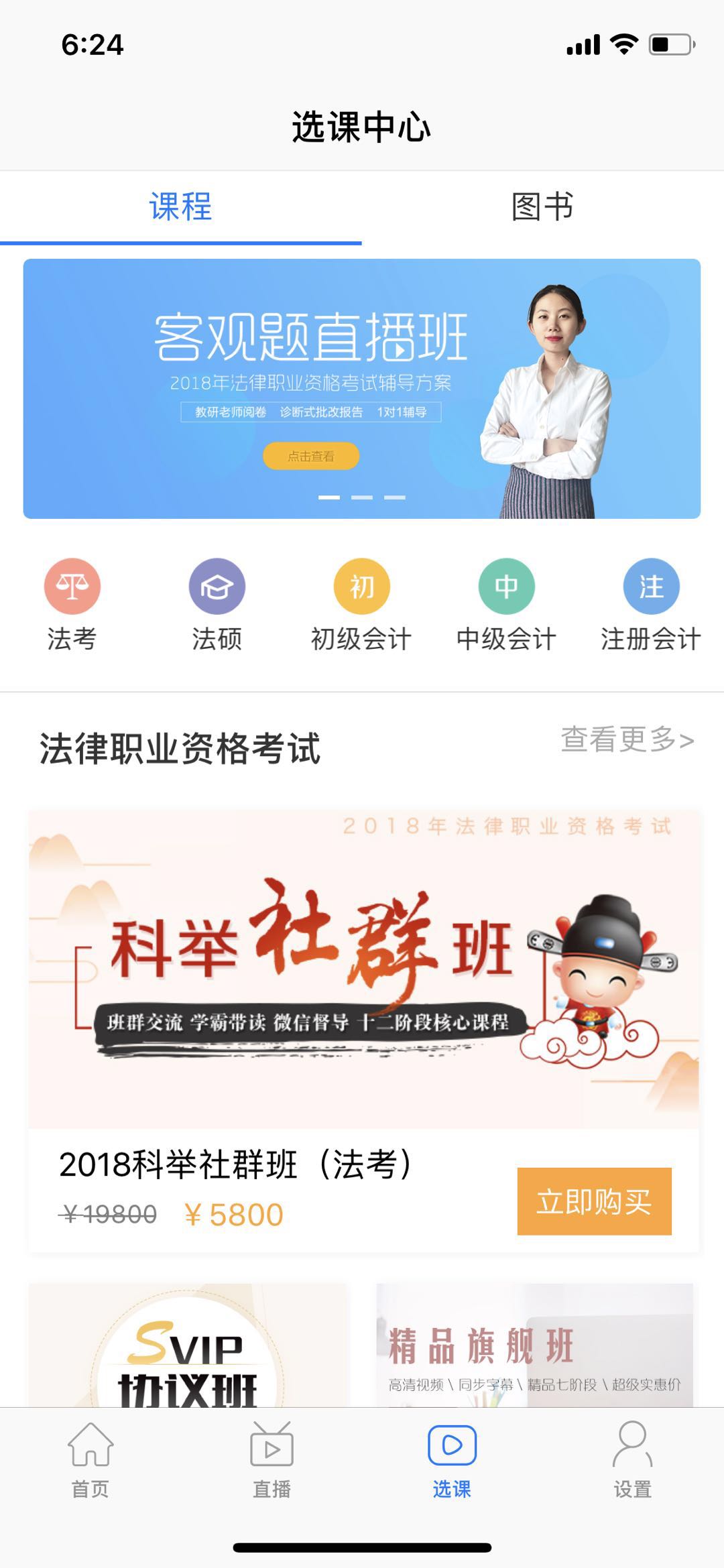Switch to the 图书 tab
724x1568 pixels.
click(542, 206)
